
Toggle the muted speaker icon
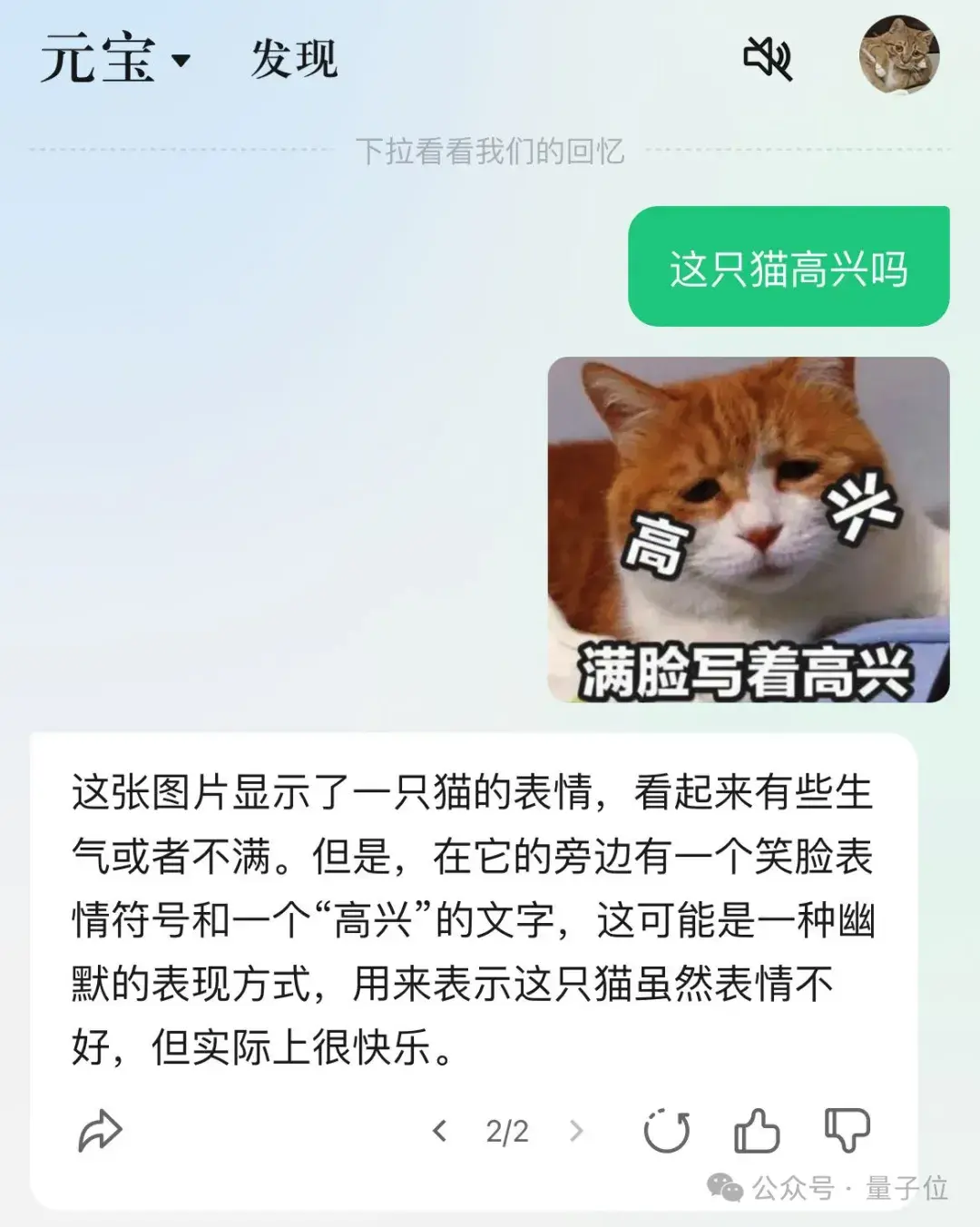click(768, 59)
